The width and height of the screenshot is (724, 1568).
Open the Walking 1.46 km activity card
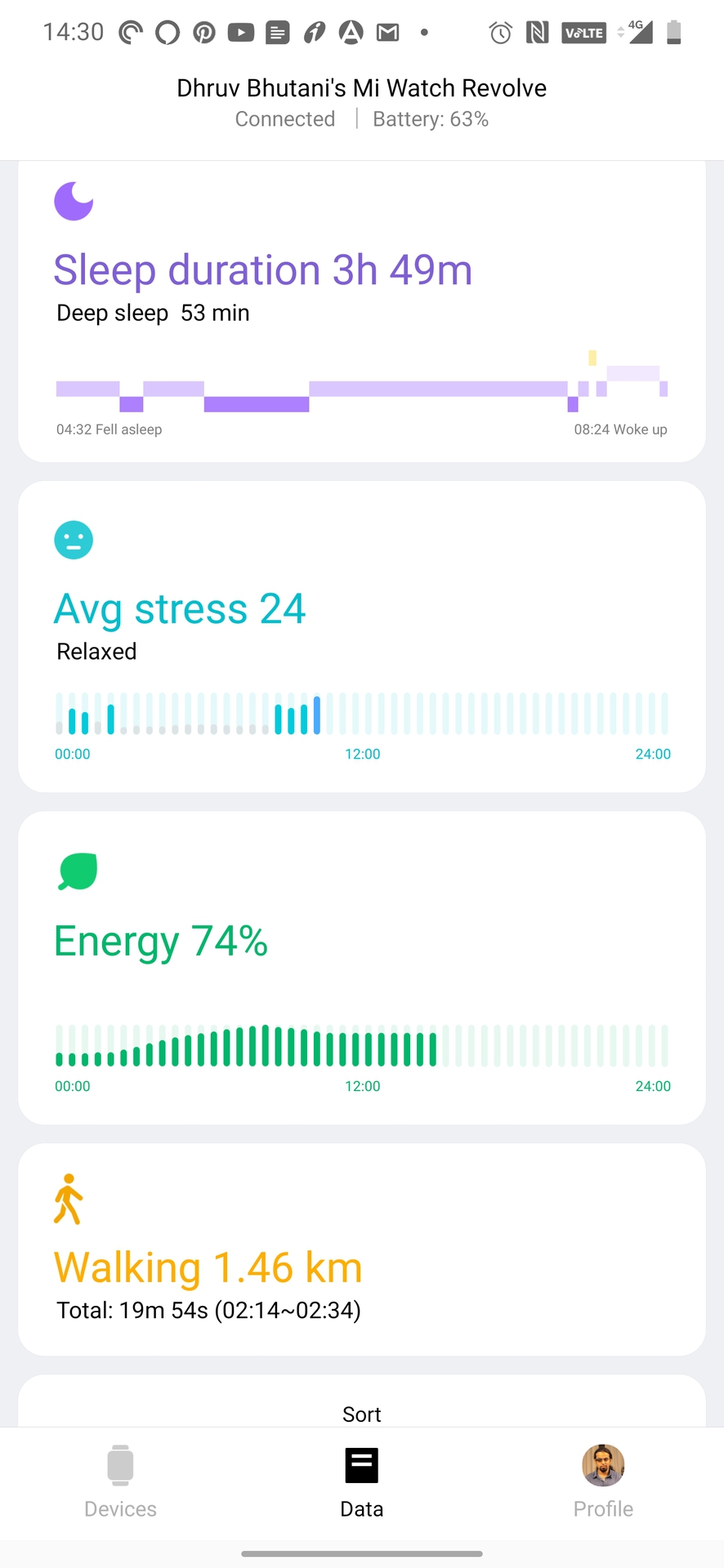click(361, 1249)
